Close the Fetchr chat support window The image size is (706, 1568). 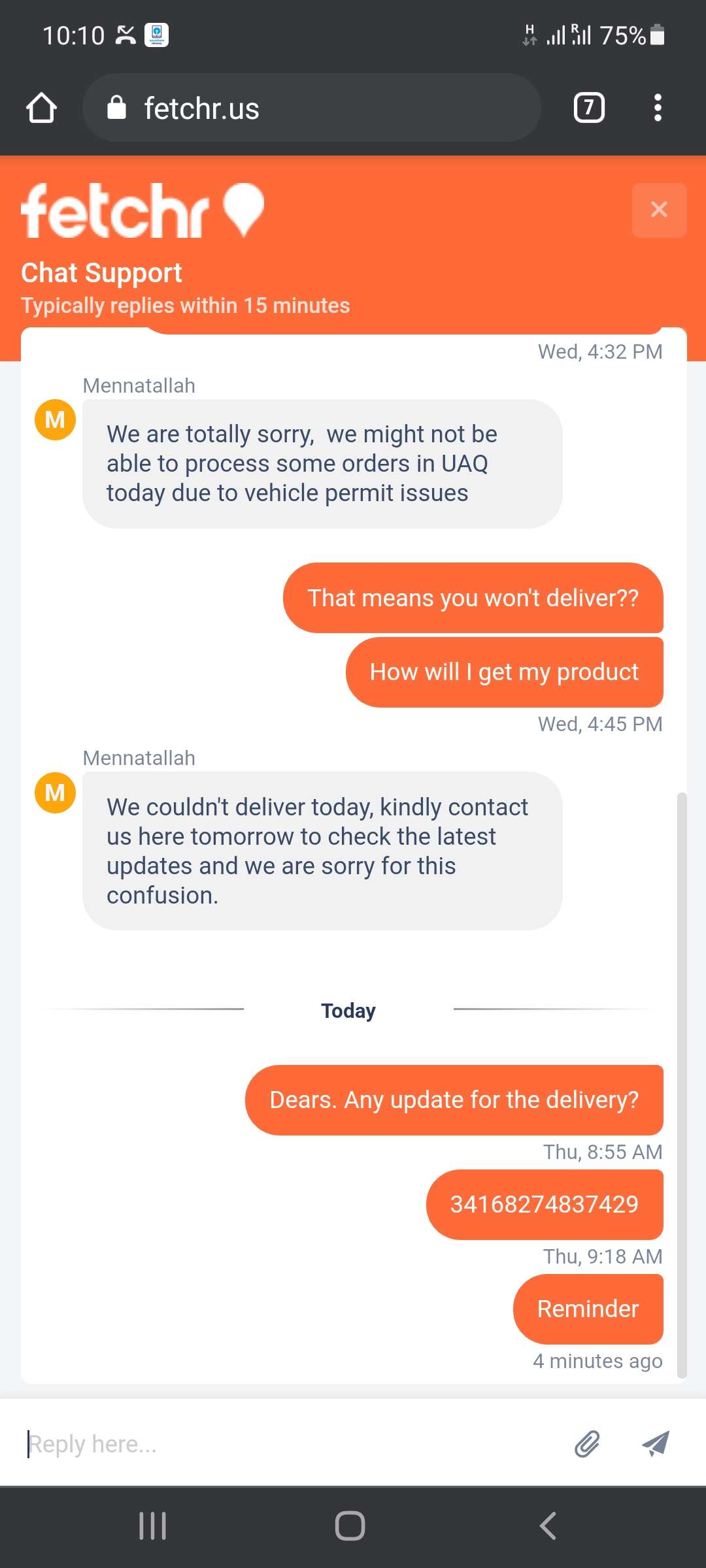(659, 210)
